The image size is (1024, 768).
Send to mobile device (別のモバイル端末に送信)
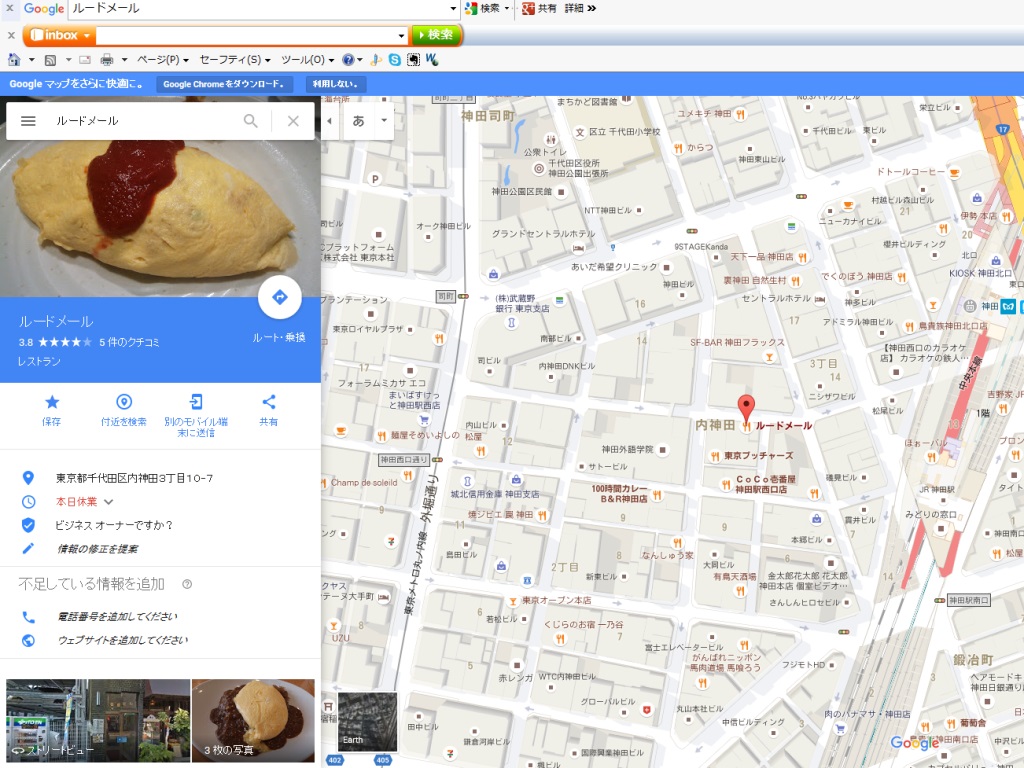[x=196, y=413]
